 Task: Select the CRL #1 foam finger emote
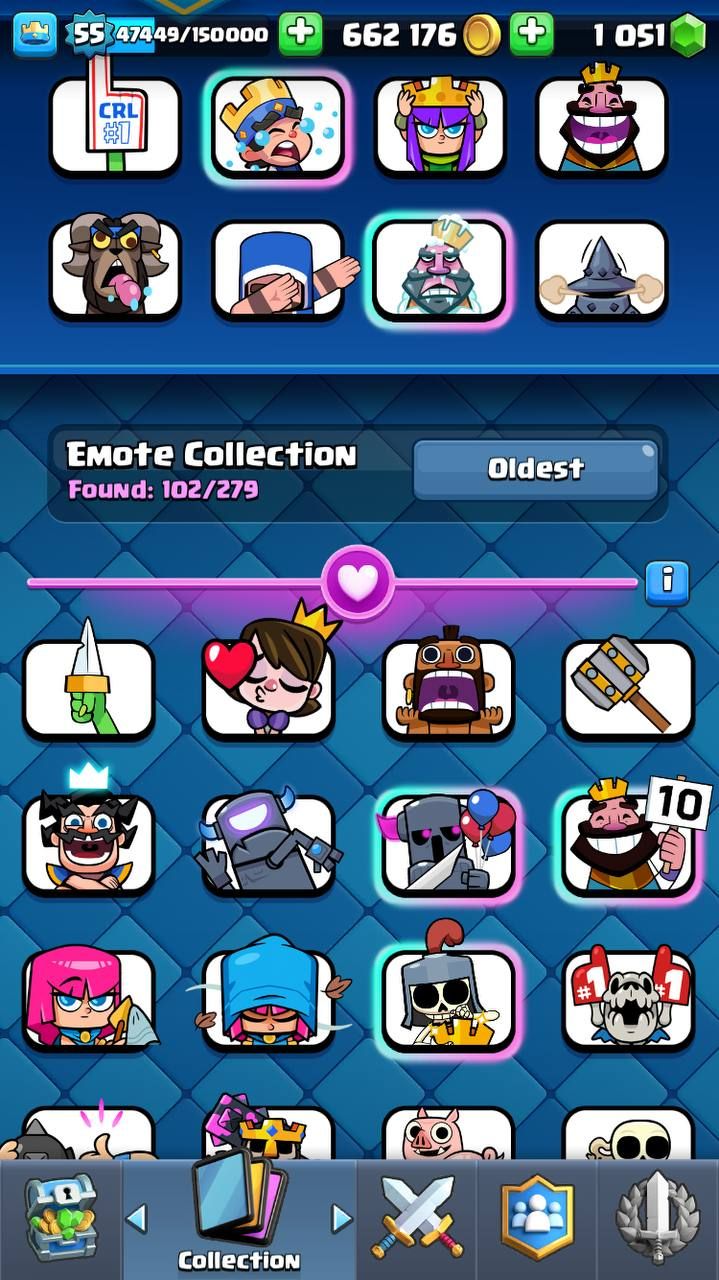pyautogui.click(x=115, y=125)
